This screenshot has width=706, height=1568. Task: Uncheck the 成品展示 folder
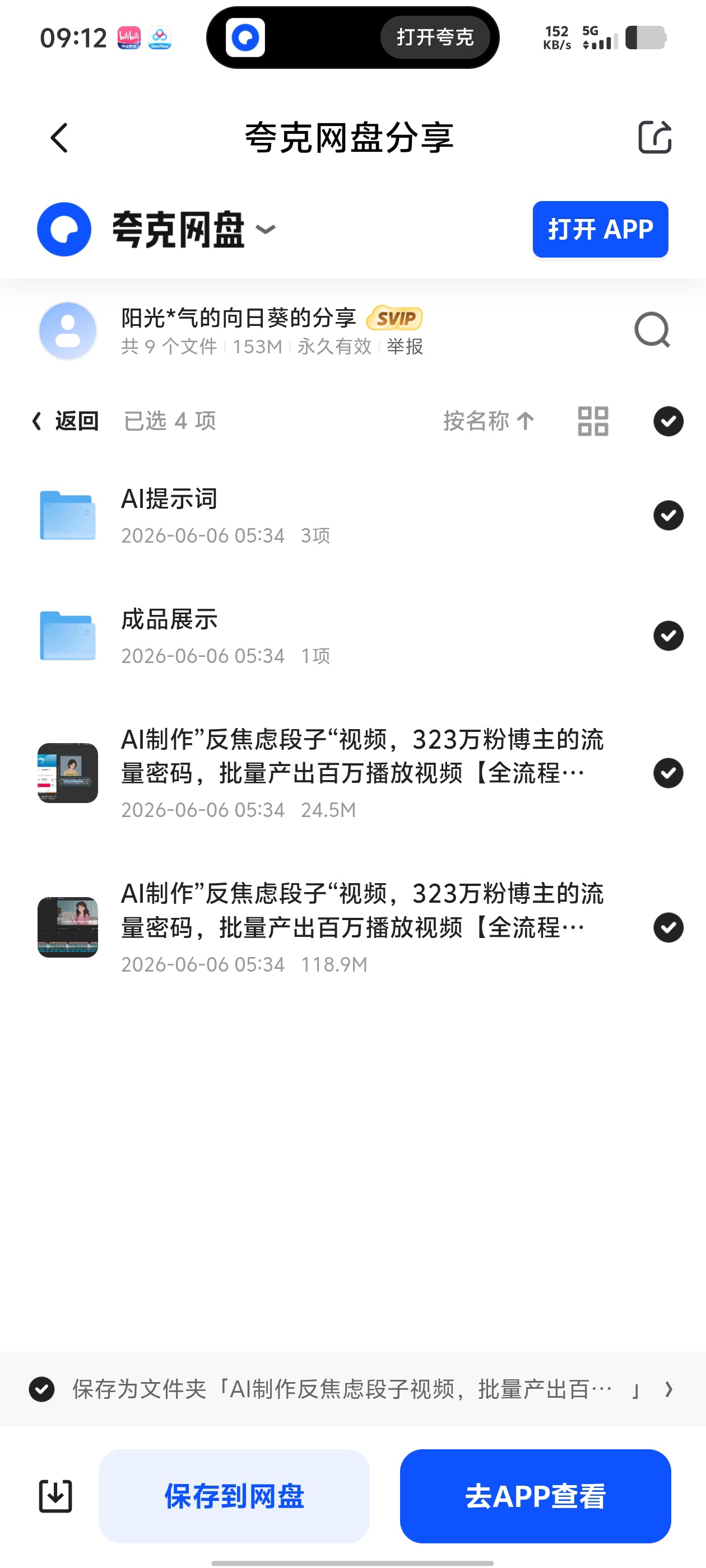pyautogui.click(x=668, y=636)
